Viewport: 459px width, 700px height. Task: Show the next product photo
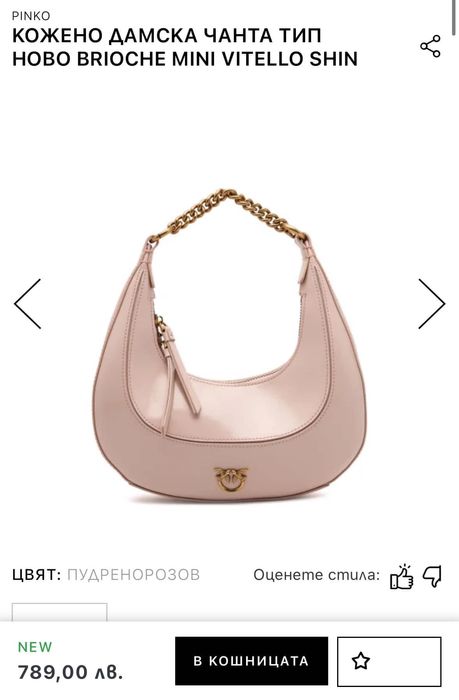(x=431, y=304)
